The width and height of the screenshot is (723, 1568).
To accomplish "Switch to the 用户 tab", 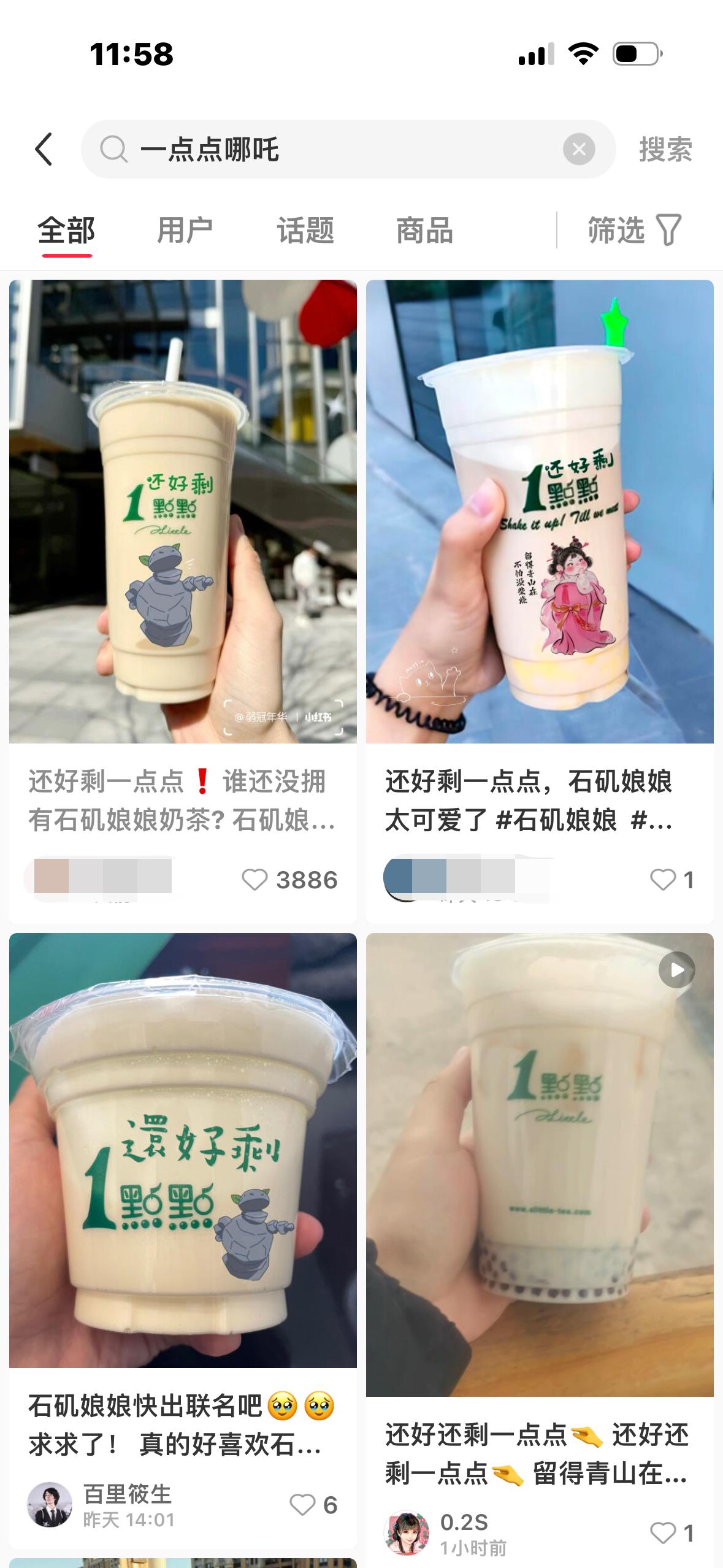I will pyautogui.click(x=185, y=231).
